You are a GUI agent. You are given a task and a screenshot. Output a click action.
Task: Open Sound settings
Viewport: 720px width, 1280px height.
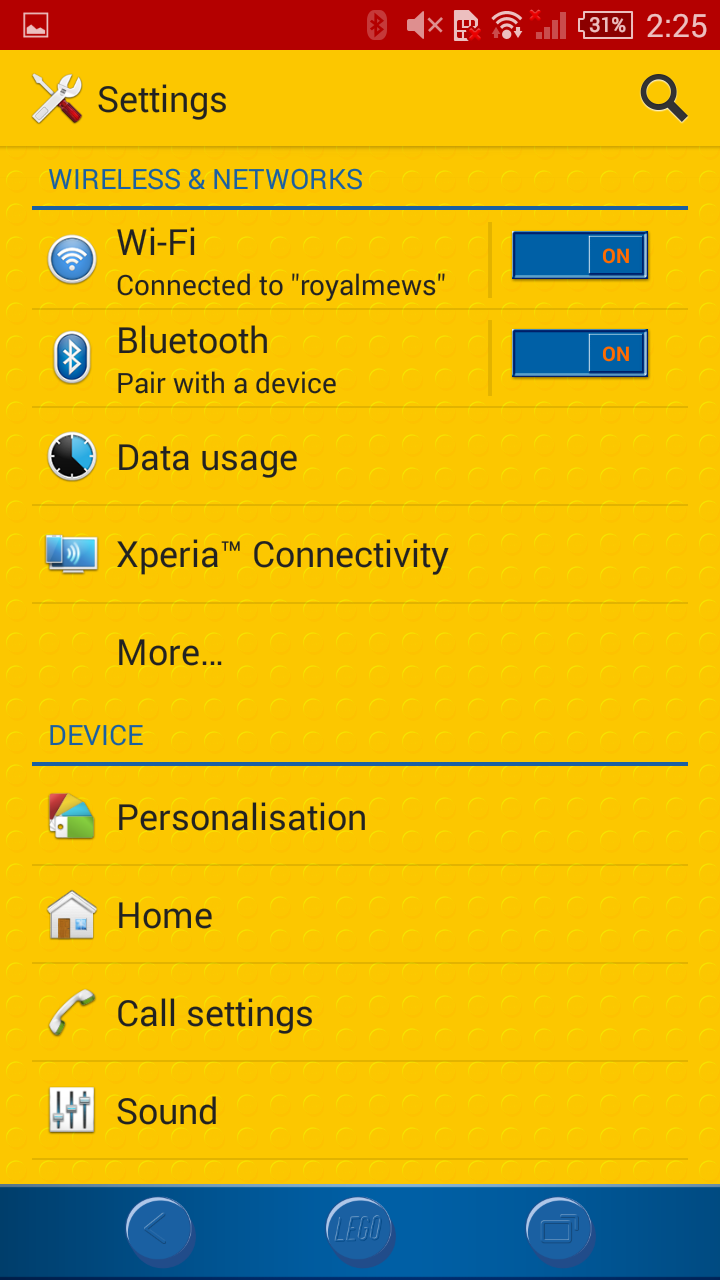point(360,1111)
